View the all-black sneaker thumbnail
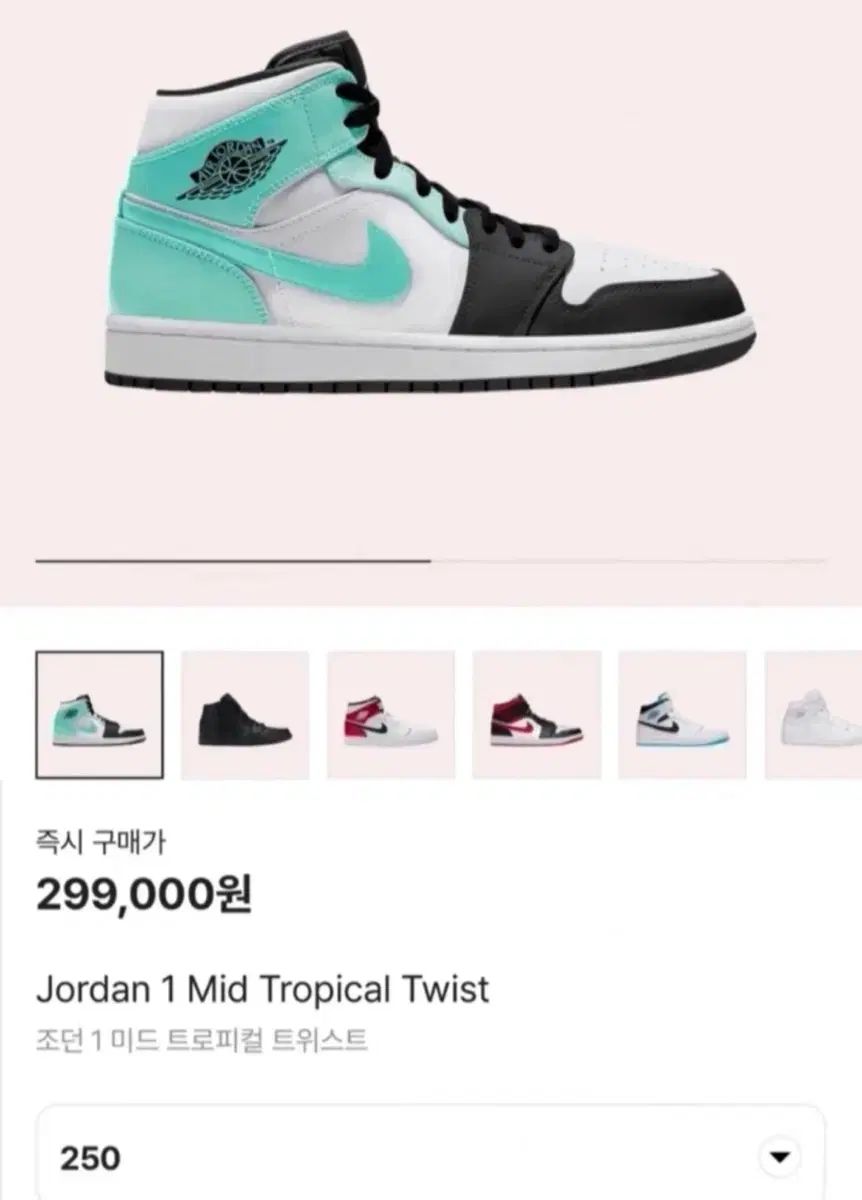Image resolution: width=862 pixels, height=1200 pixels. (245, 715)
